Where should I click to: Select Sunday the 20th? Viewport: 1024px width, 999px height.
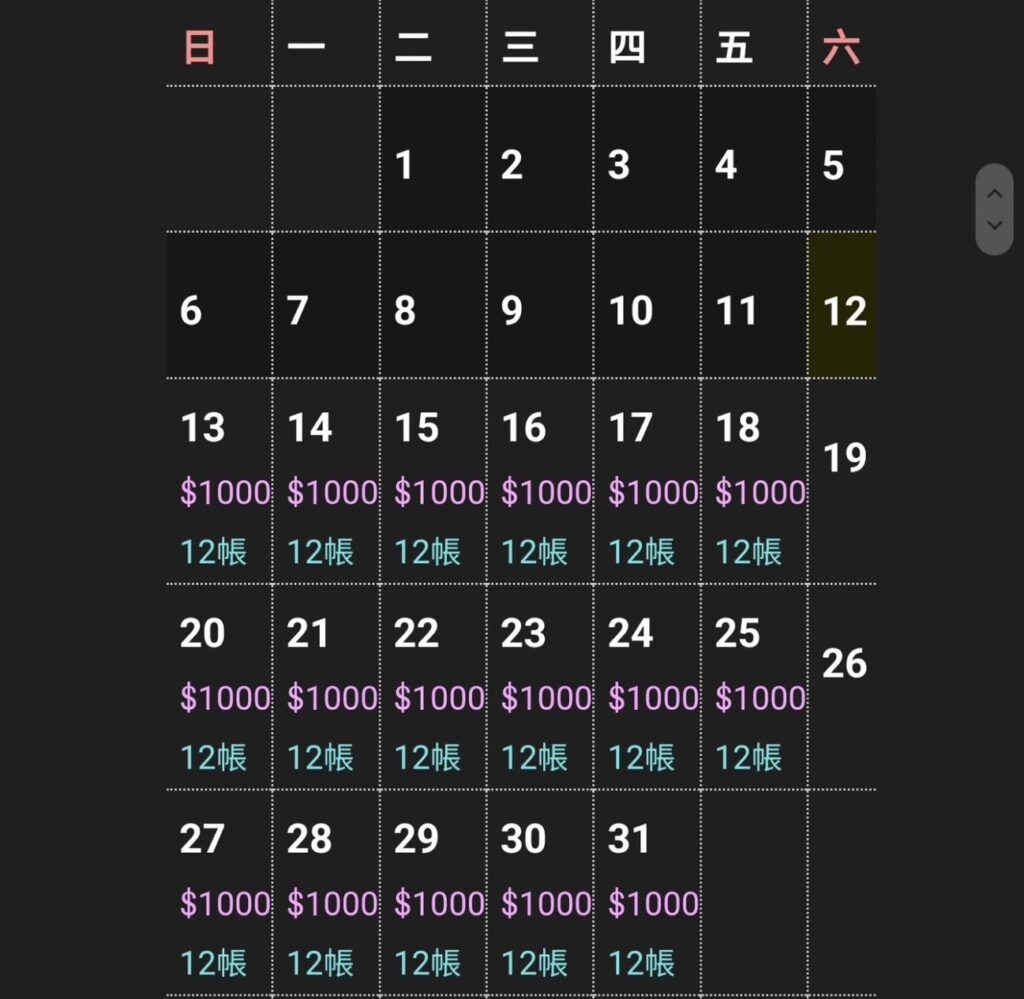(x=219, y=688)
